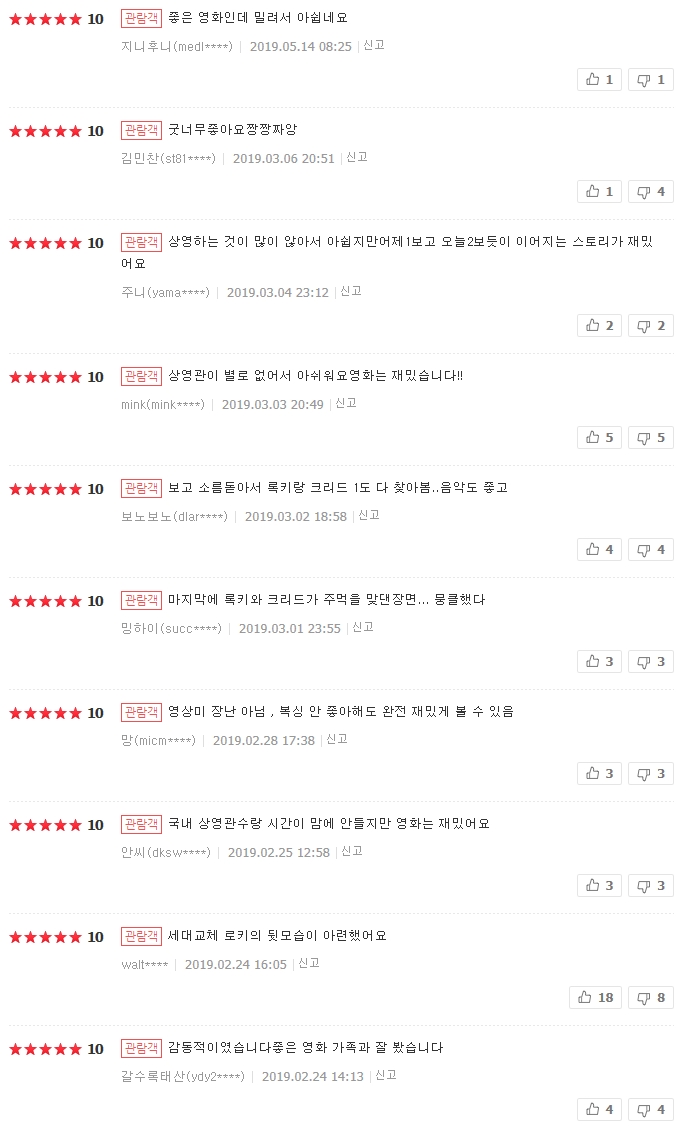The height and width of the screenshot is (1126, 676).
Task: Report the review by 지니후니
Action: pyautogui.click(x=374, y=45)
